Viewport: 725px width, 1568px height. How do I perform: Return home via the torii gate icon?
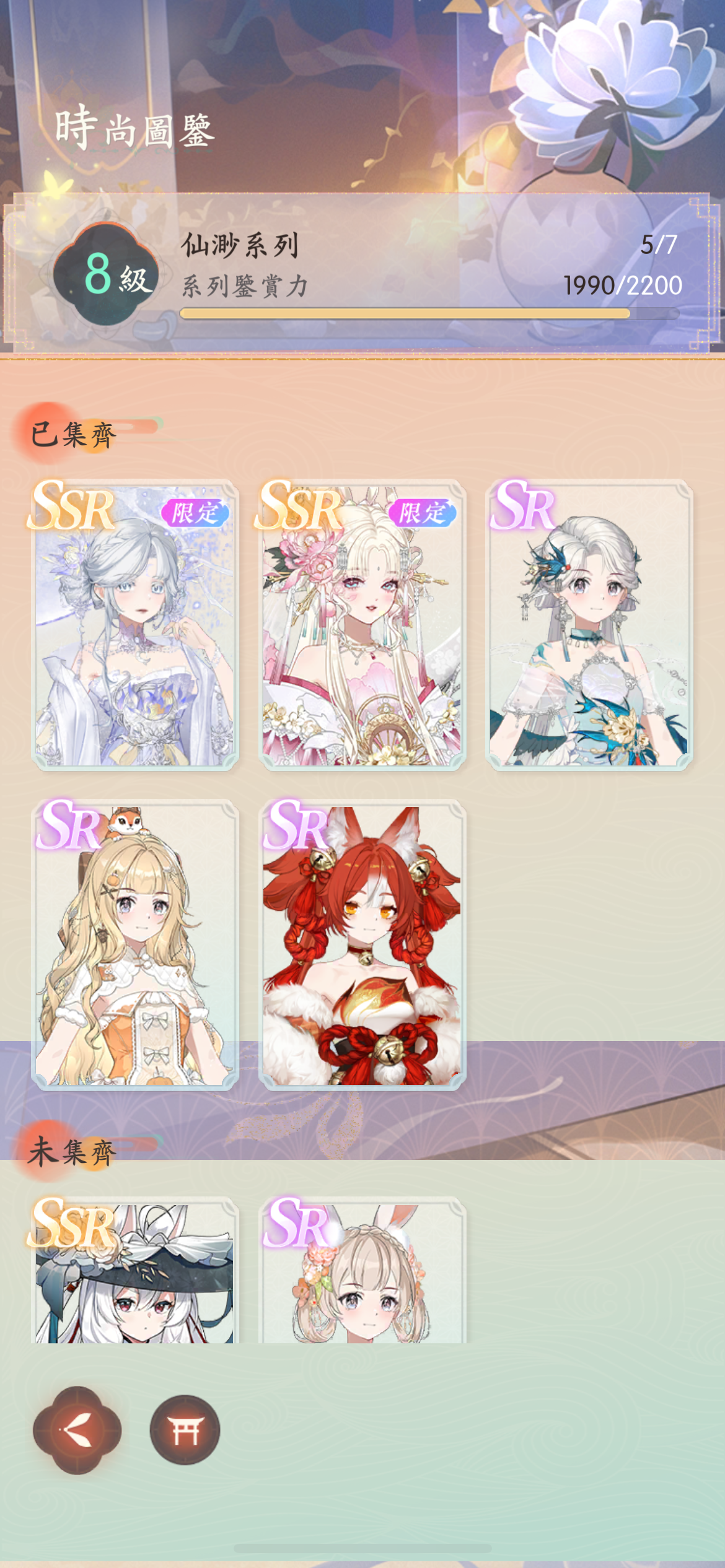pyautogui.click(x=185, y=1430)
